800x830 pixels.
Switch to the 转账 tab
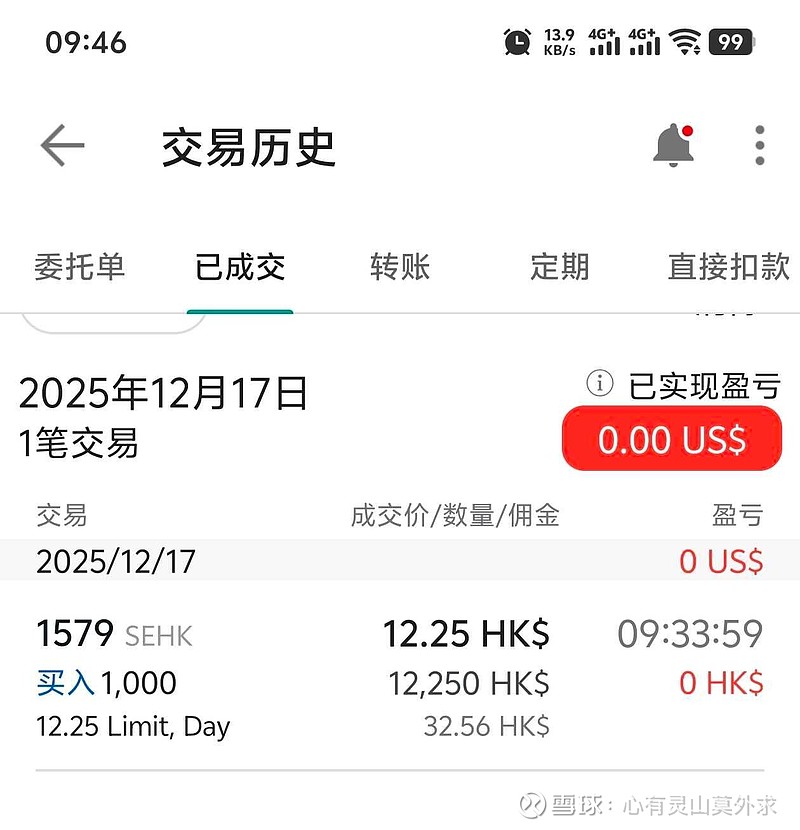[x=400, y=267]
